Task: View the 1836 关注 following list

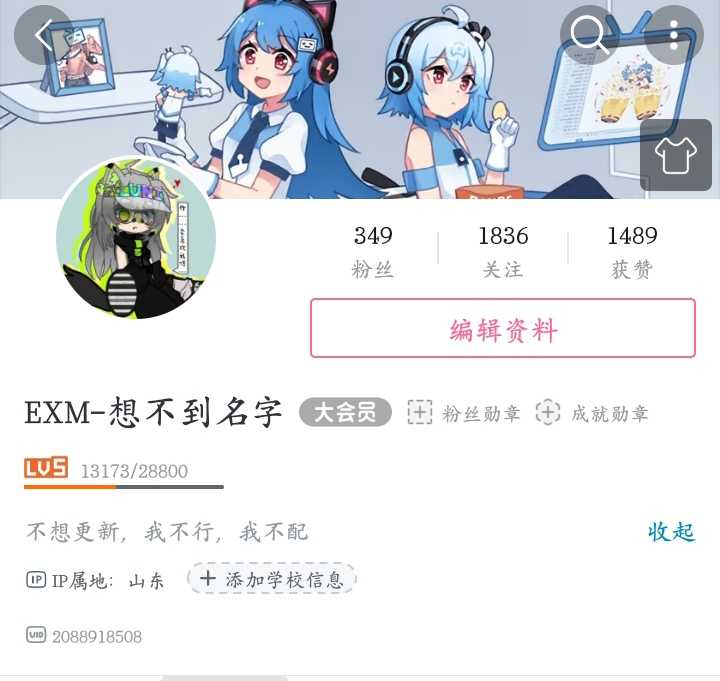Action: tap(503, 252)
